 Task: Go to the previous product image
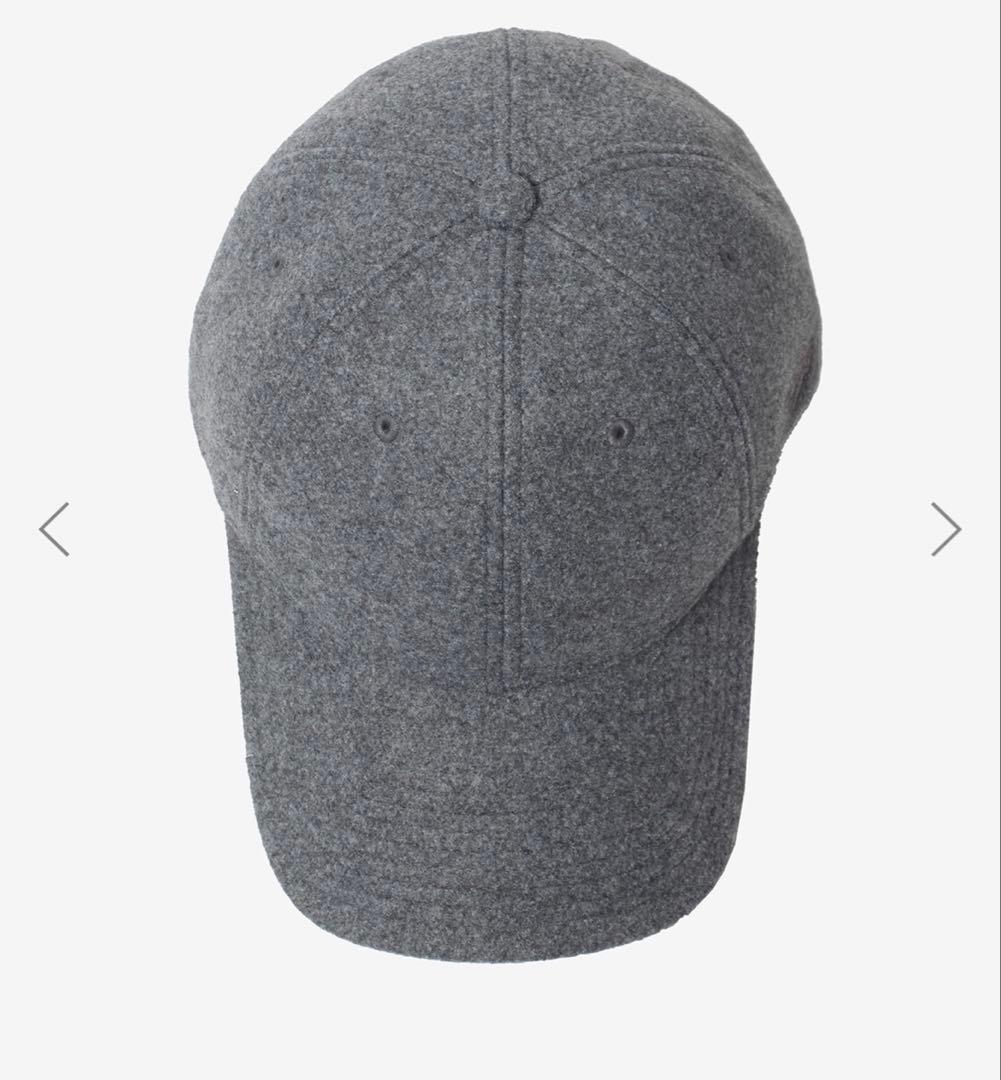[54, 529]
